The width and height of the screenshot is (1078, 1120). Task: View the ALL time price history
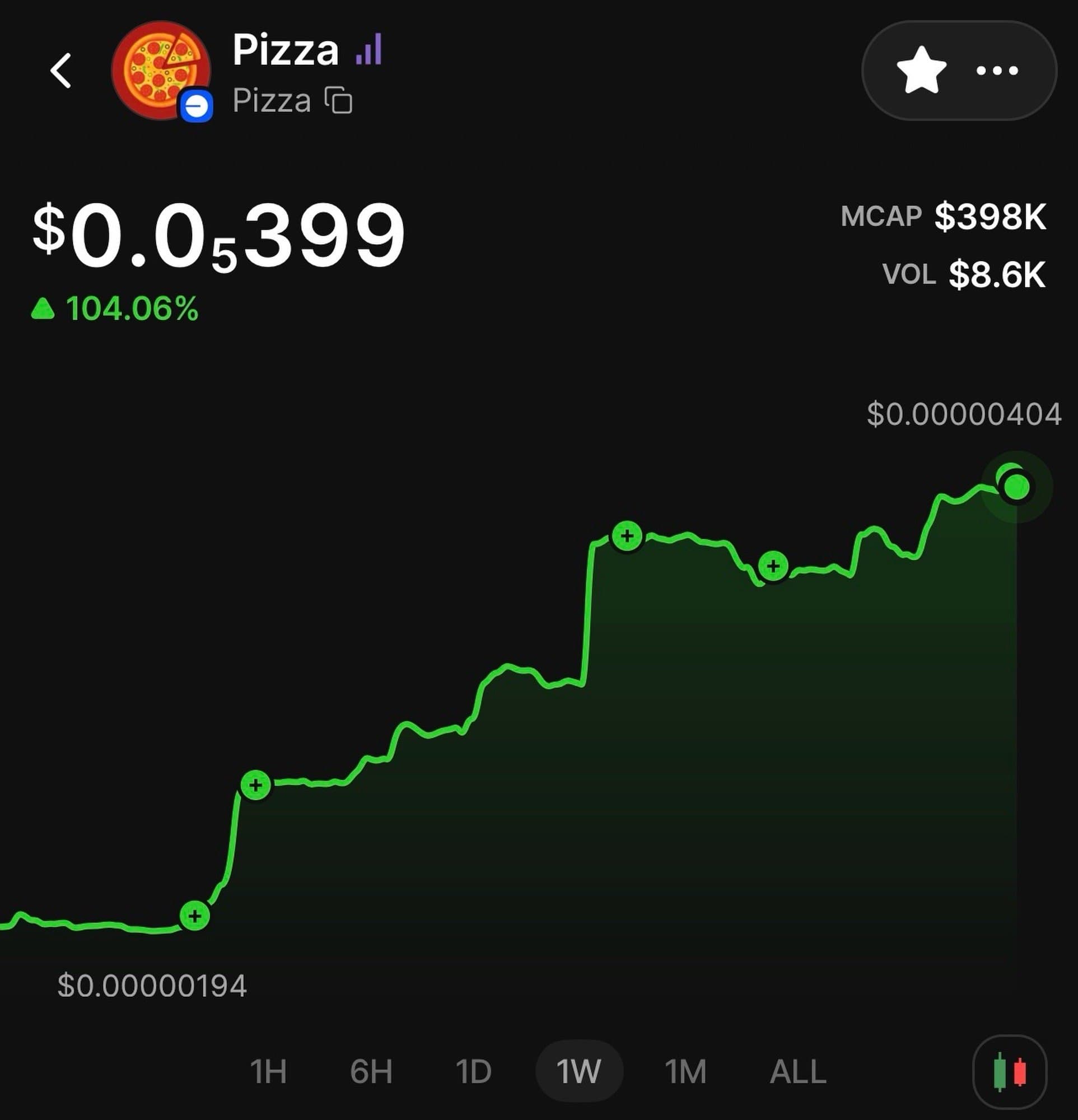tap(797, 1072)
